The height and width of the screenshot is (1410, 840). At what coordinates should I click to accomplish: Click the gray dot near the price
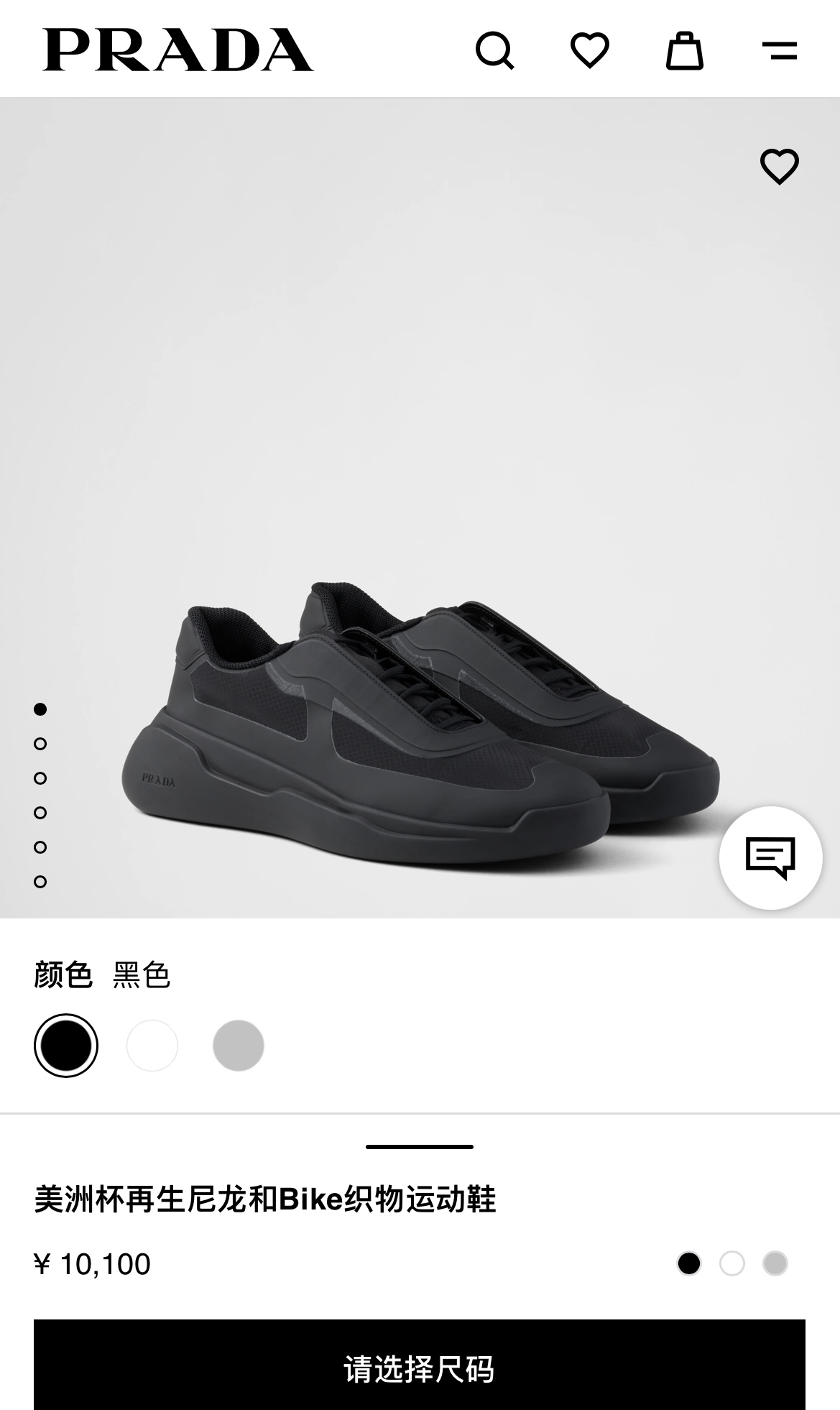coord(774,1265)
